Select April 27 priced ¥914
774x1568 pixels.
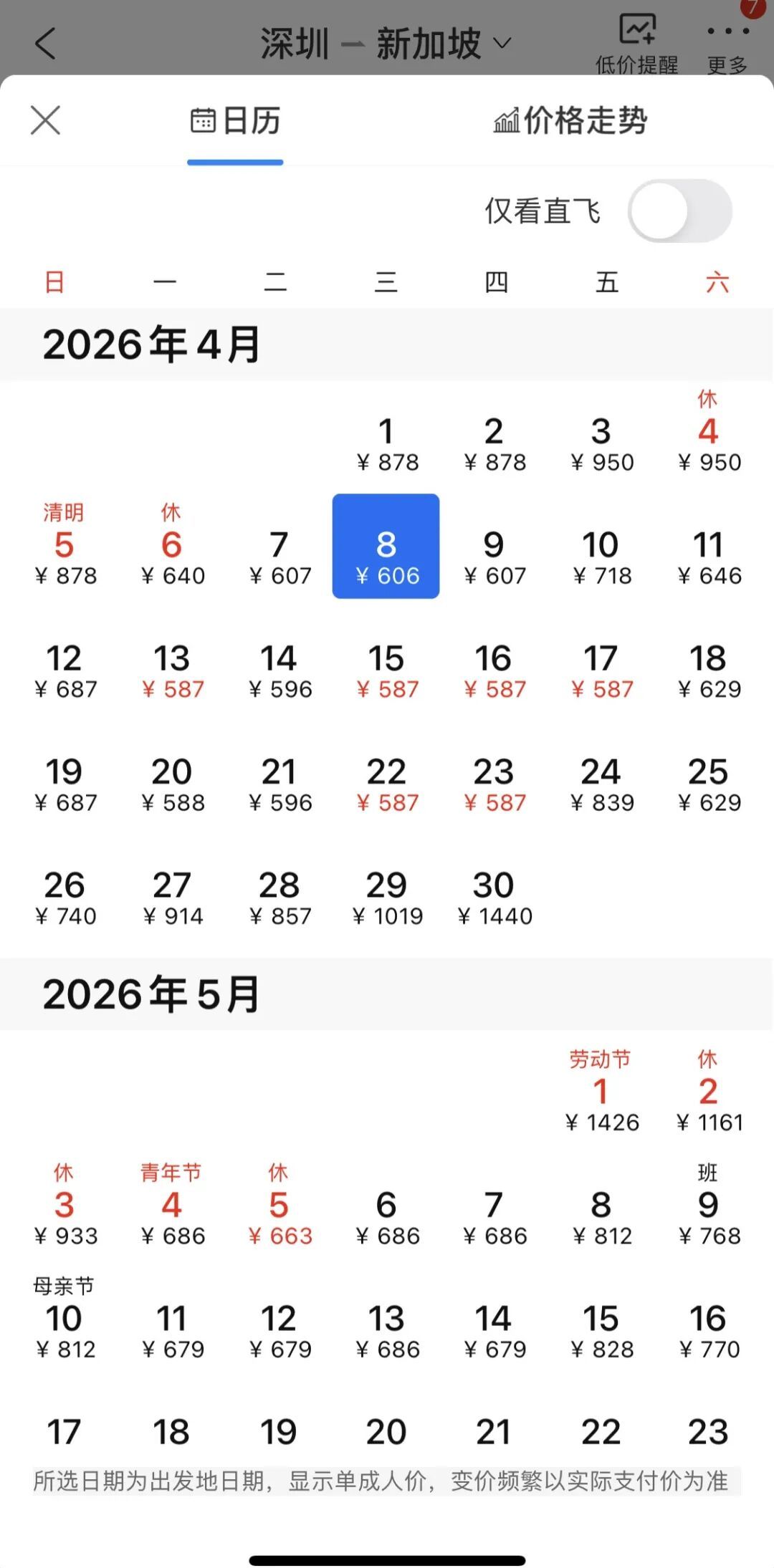(x=172, y=898)
